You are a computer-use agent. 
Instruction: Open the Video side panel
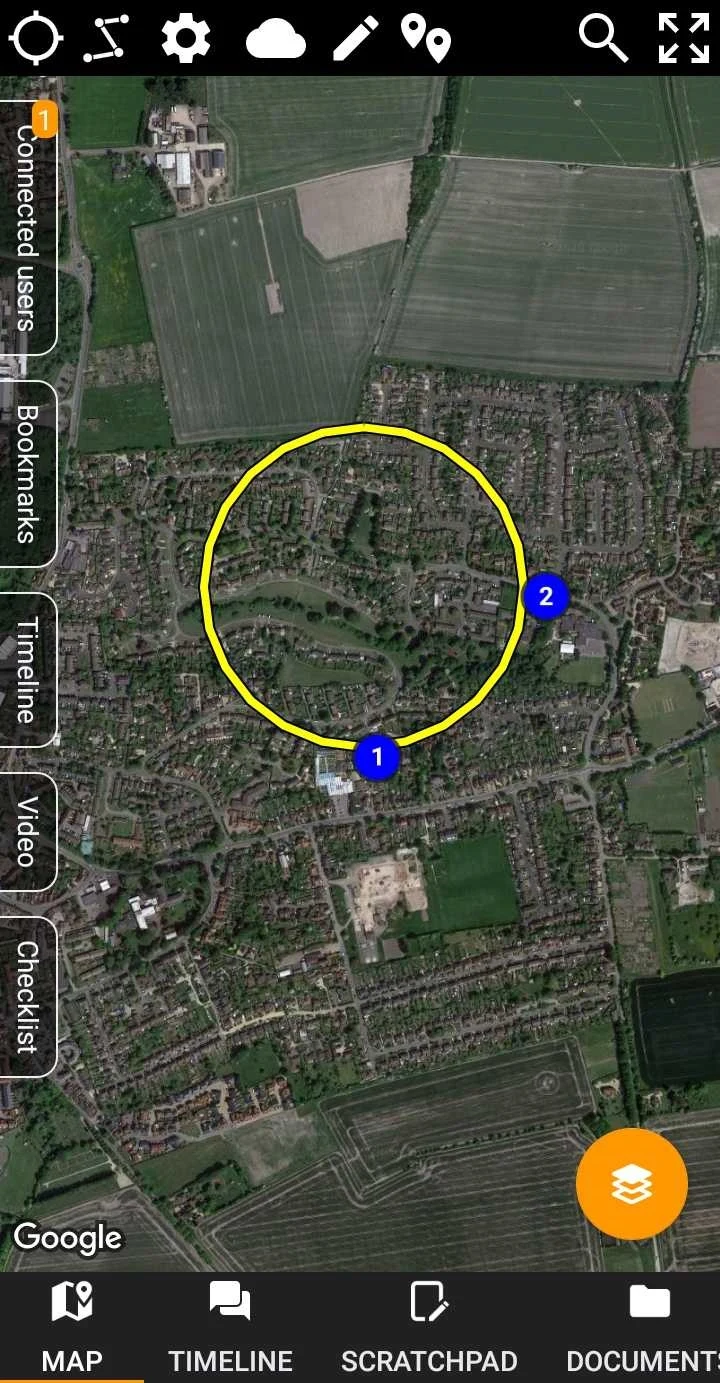(28, 831)
